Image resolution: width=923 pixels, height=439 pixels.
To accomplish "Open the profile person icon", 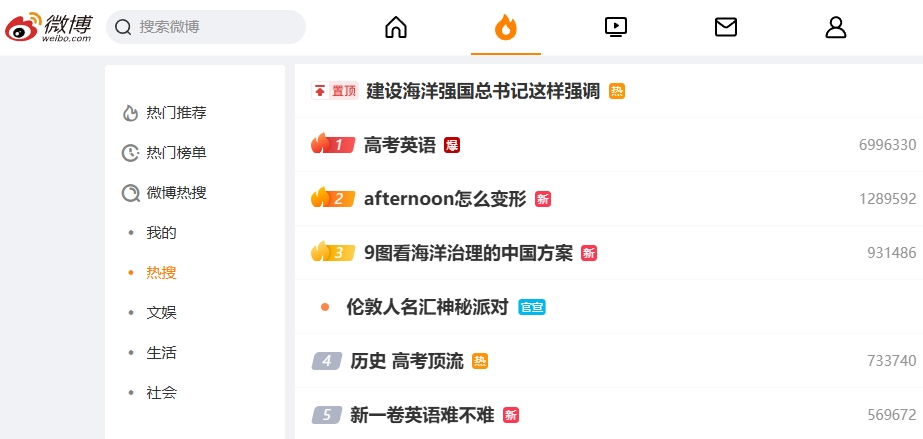I will tap(836, 27).
